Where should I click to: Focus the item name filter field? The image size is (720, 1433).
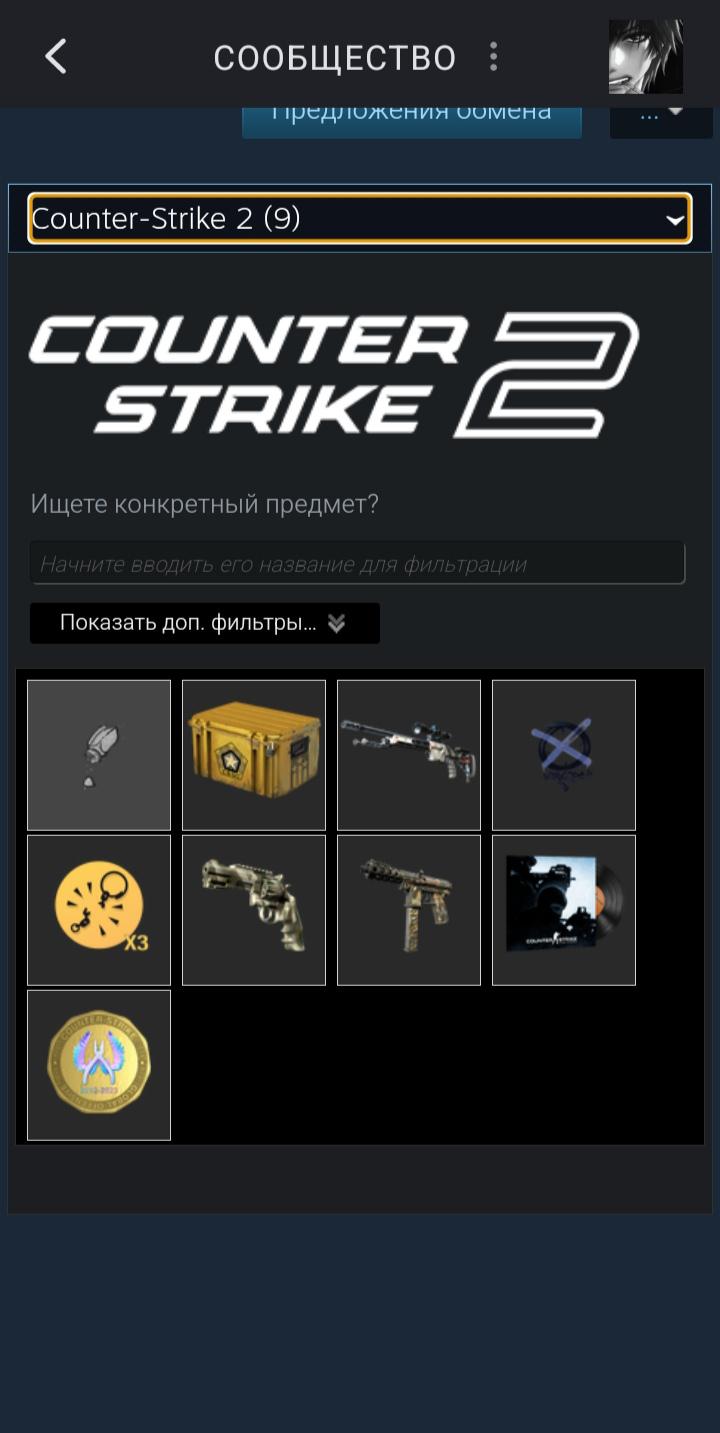357,564
